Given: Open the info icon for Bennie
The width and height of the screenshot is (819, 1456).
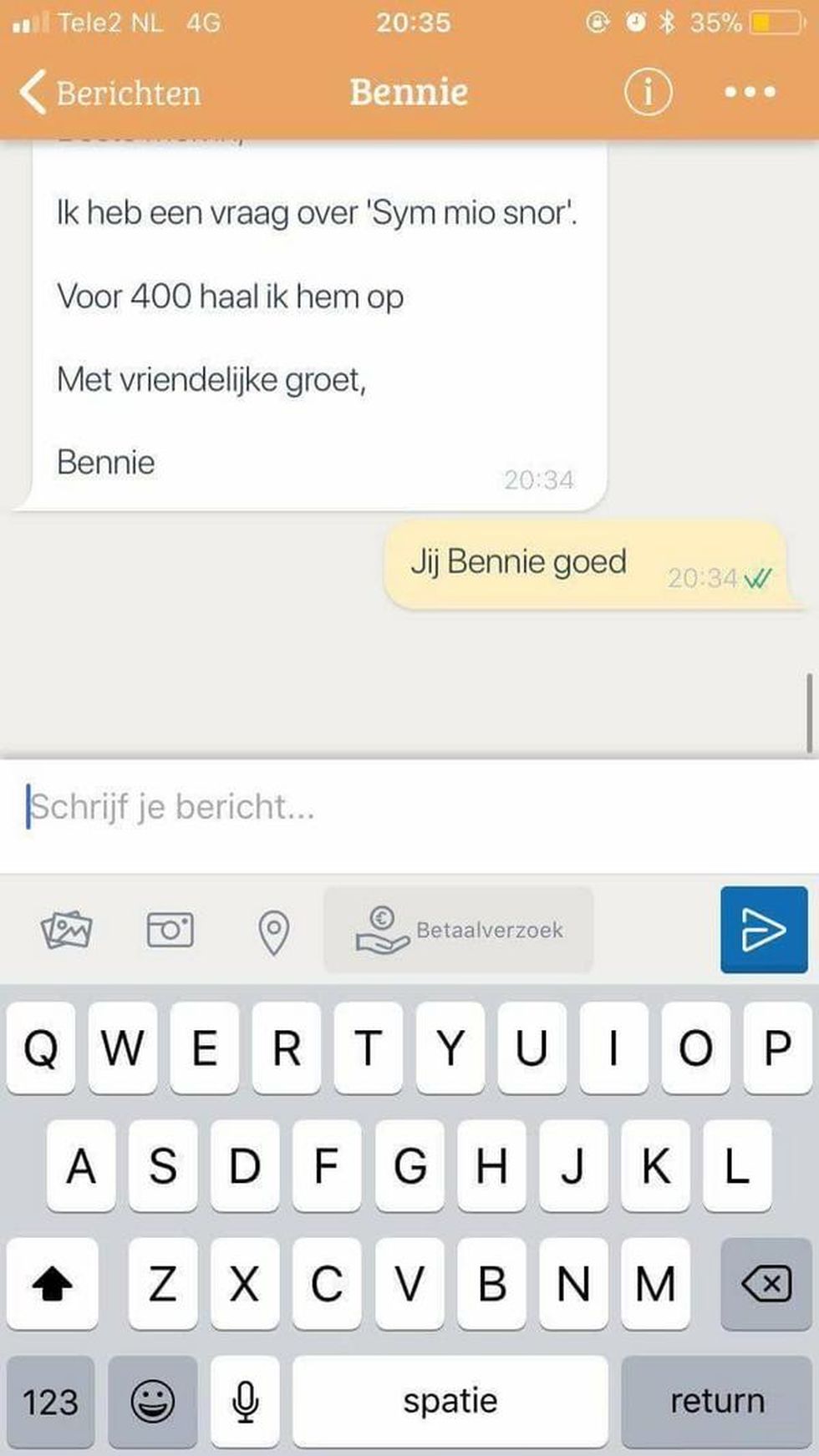Looking at the screenshot, I should [648, 92].
